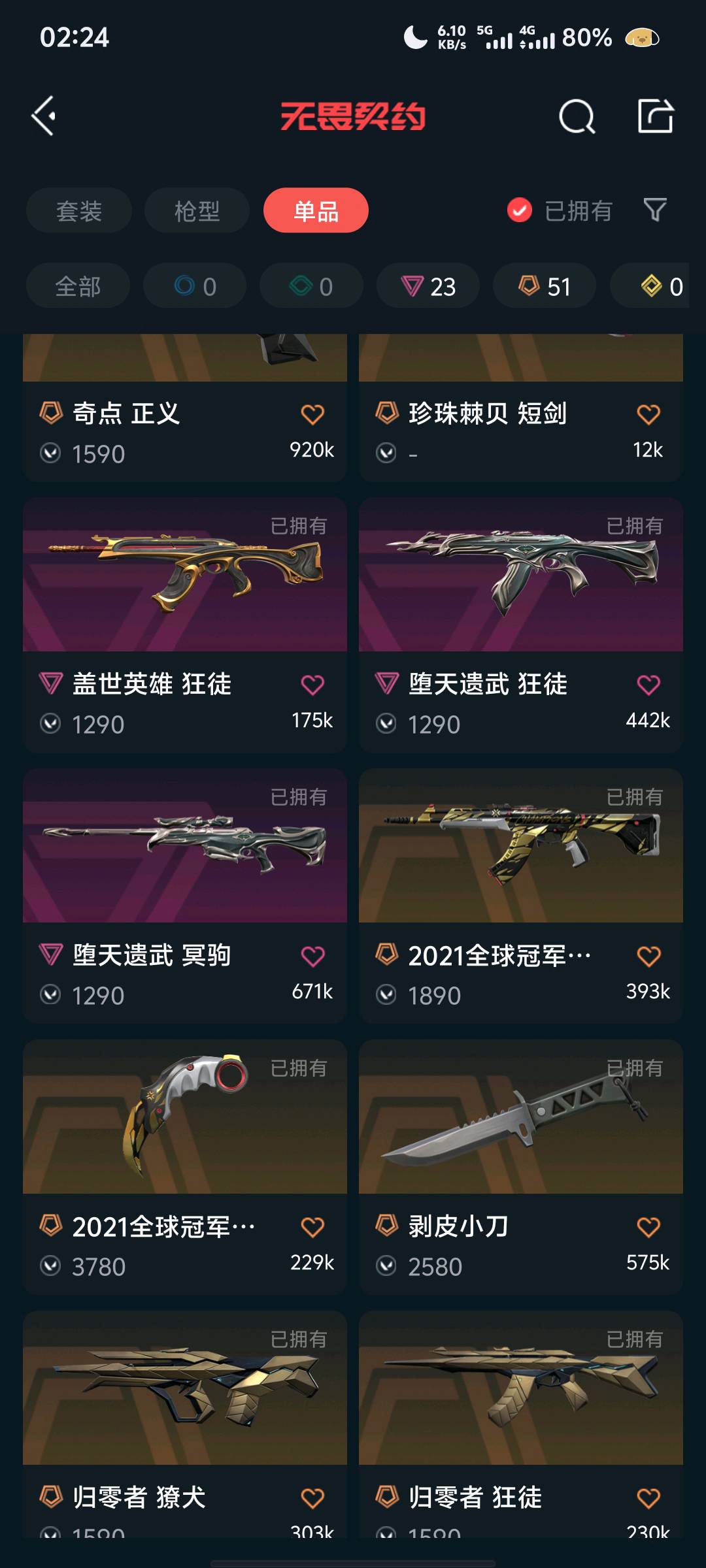The image size is (706, 1568).
Task: Like the 归零者 狂徒 skin
Action: click(648, 1497)
